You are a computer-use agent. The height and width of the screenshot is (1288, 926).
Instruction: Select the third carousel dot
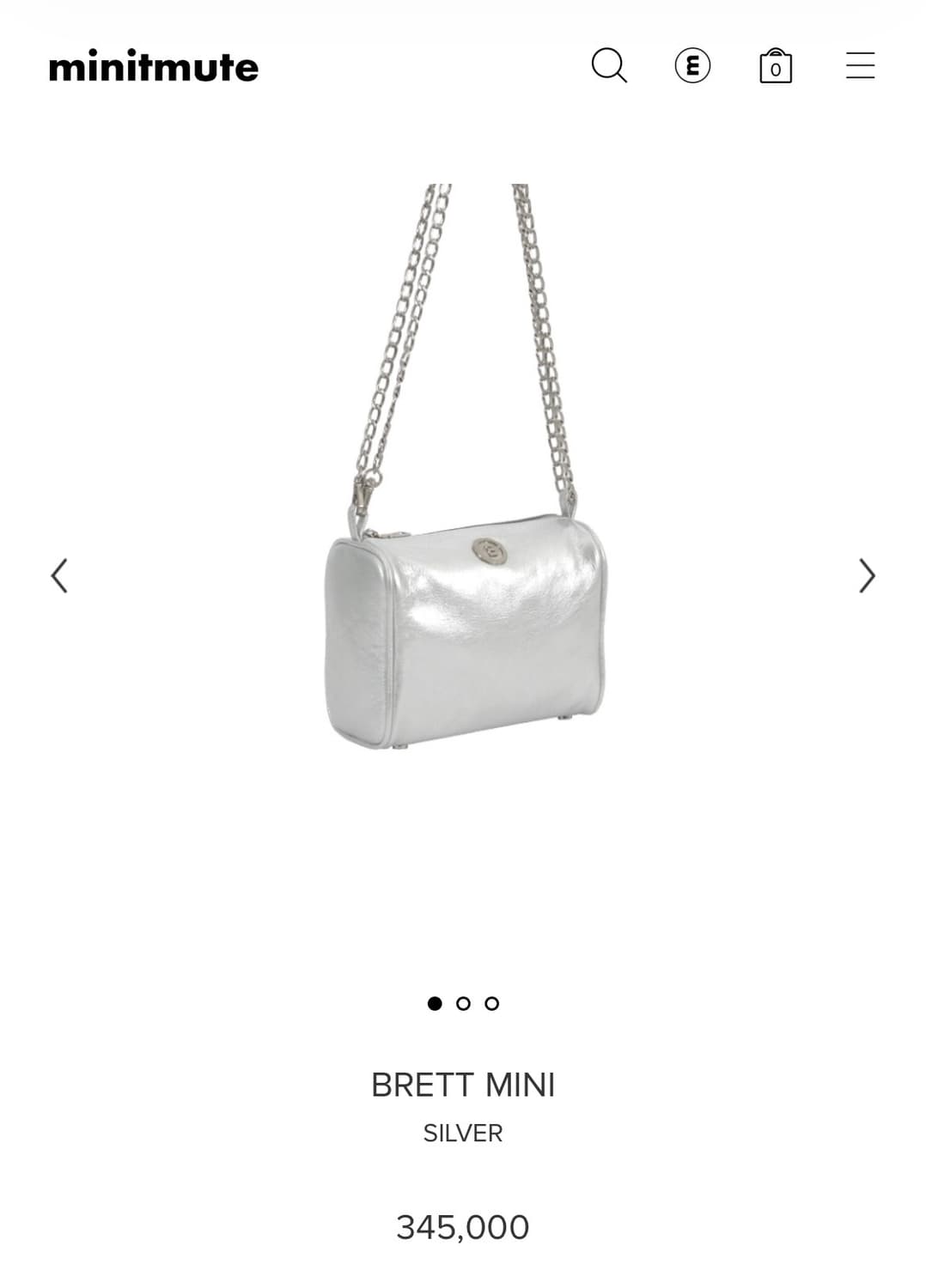point(492,1002)
